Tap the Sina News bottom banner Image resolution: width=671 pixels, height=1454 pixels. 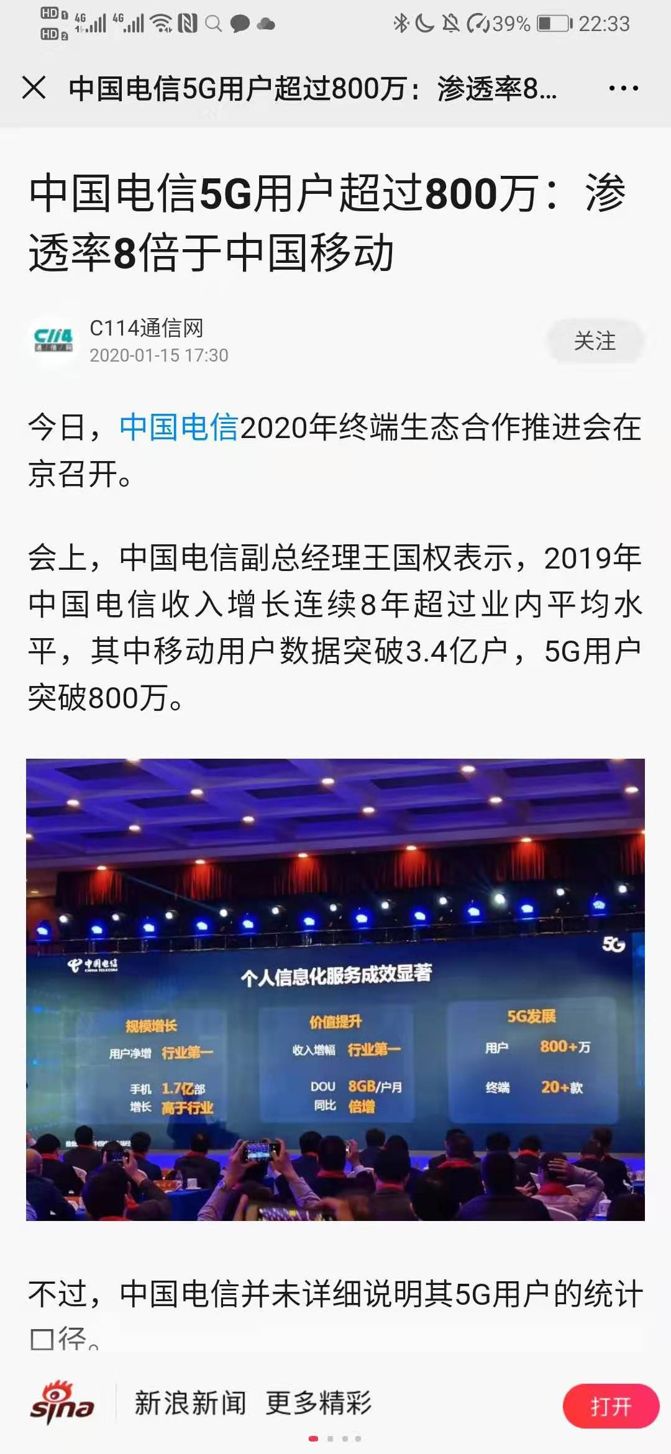tap(252, 1403)
